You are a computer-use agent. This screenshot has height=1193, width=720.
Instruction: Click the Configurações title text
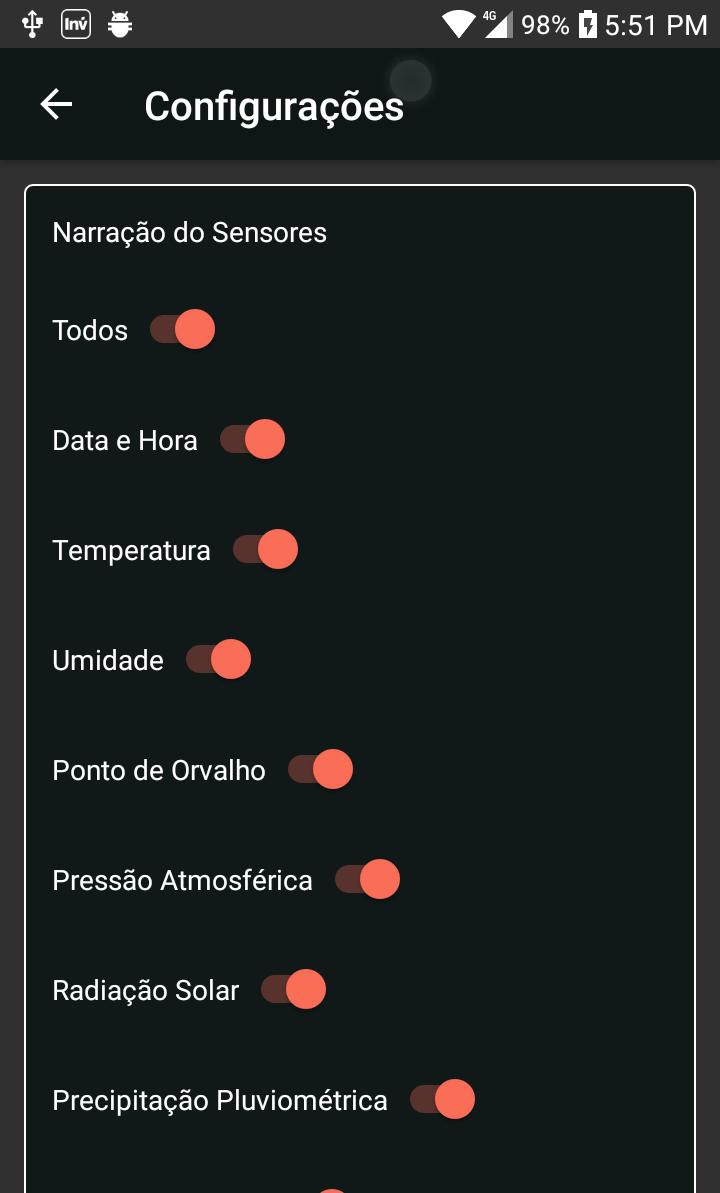click(x=274, y=104)
